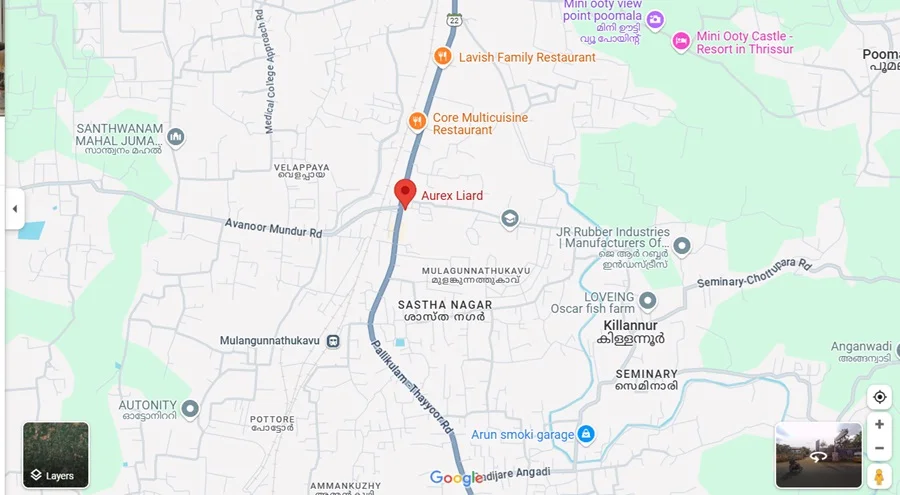Viewport: 900px width, 495px height.
Task: View Mini Ooty Castle resort marker
Action: click(681, 41)
